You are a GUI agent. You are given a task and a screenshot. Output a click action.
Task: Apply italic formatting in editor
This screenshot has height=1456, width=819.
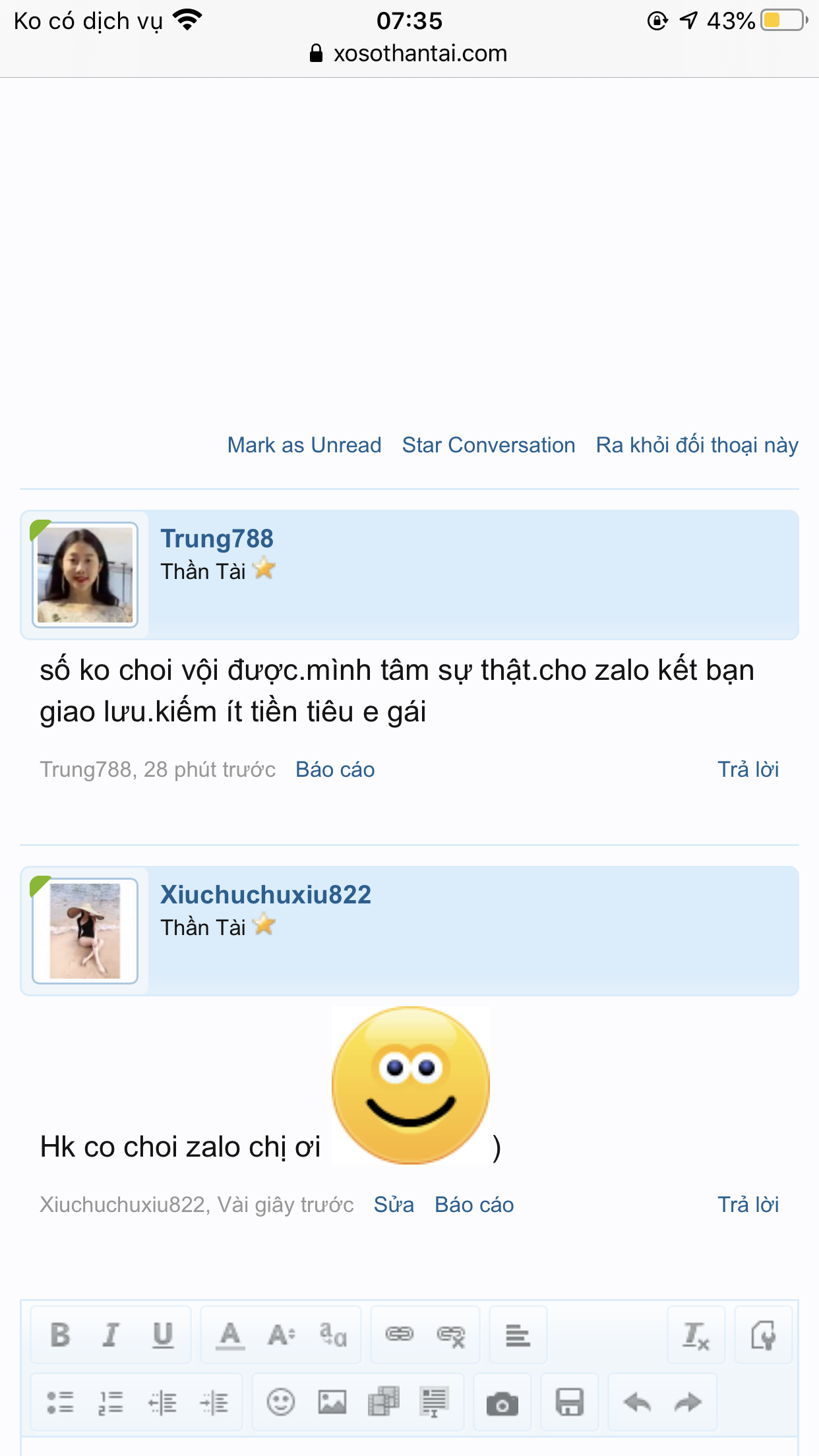click(x=111, y=1335)
